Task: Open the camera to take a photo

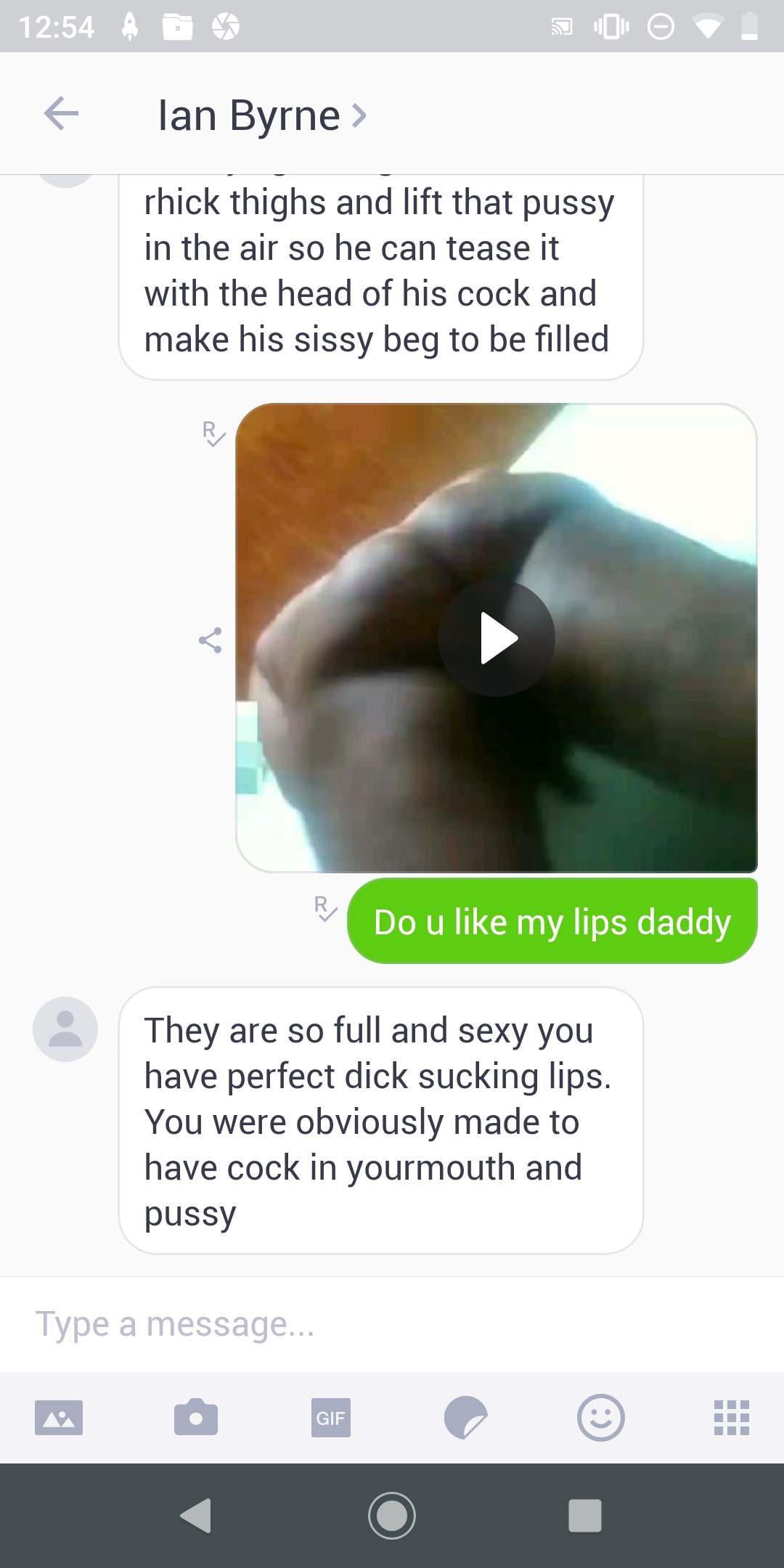Action: (x=195, y=1417)
